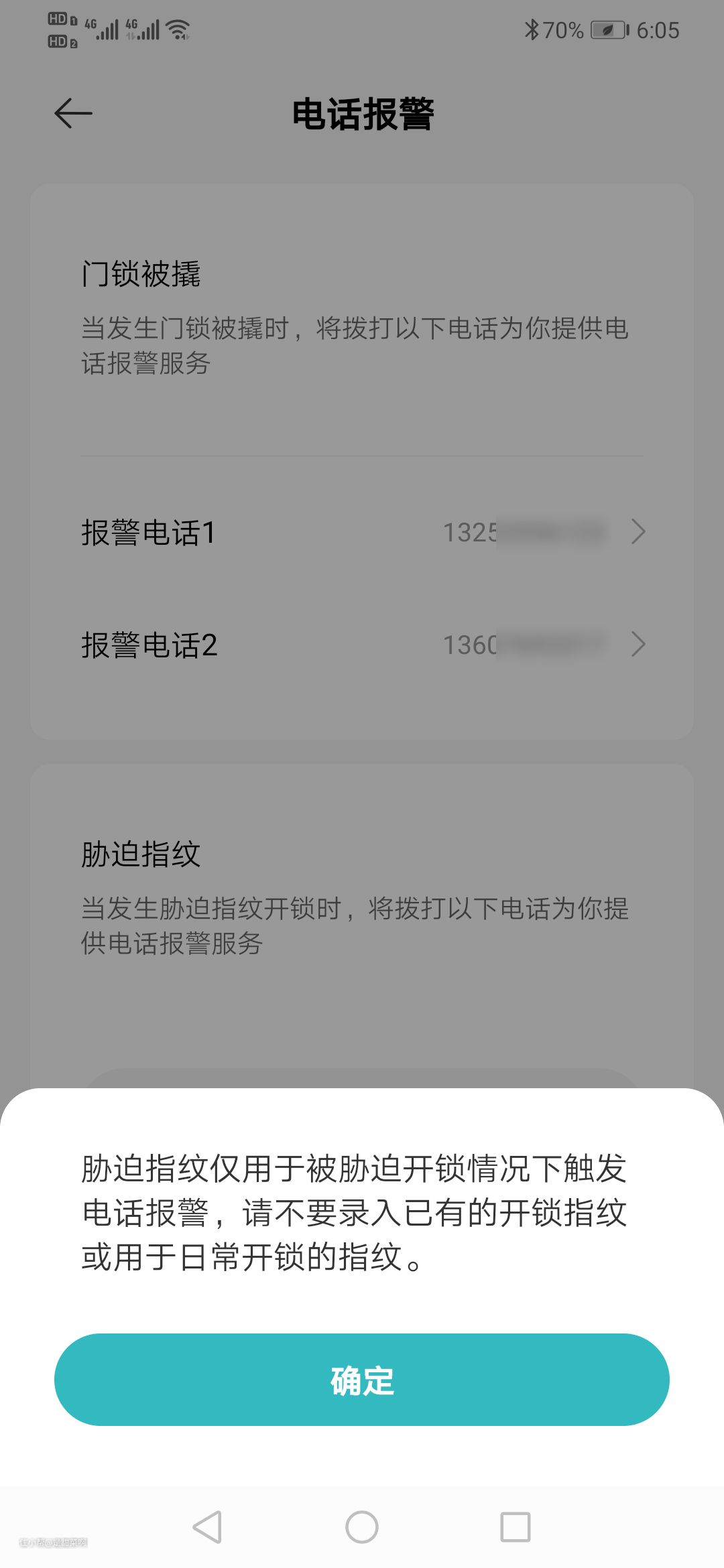Viewport: 724px width, 1568px height.
Task: Open the 报警电话1 row
Action: [362, 533]
